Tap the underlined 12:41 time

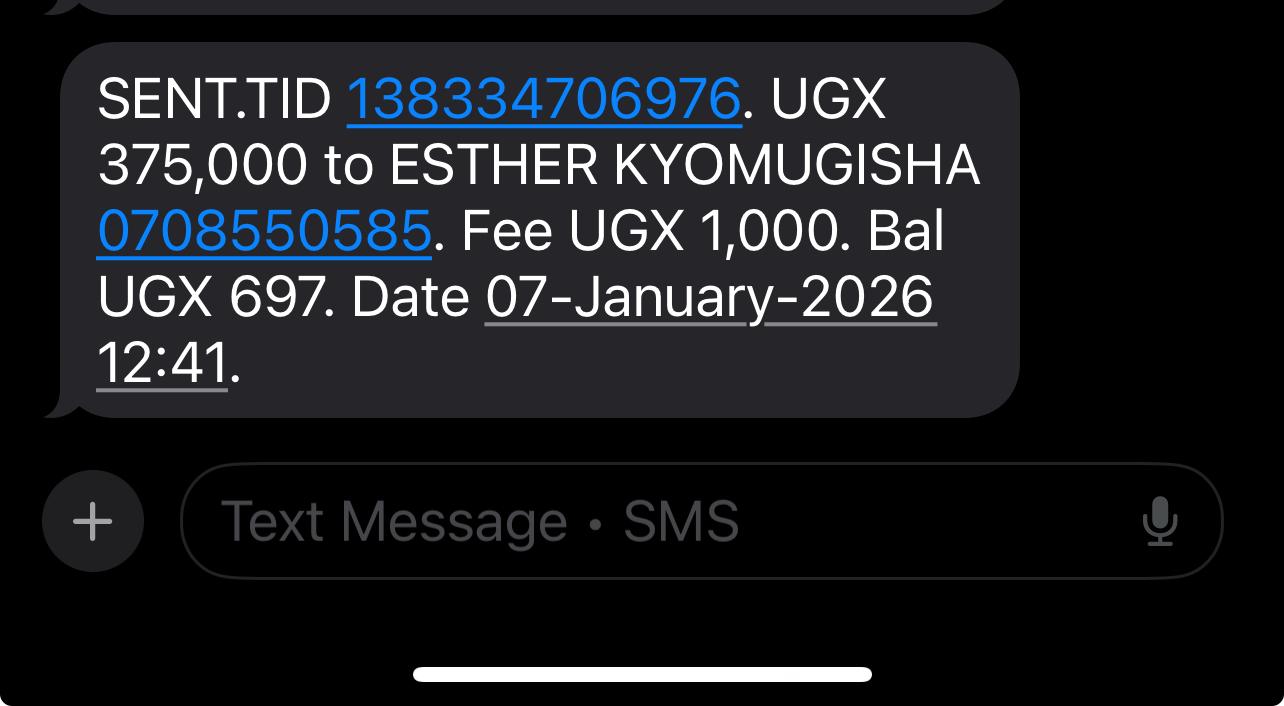point(163,363)
